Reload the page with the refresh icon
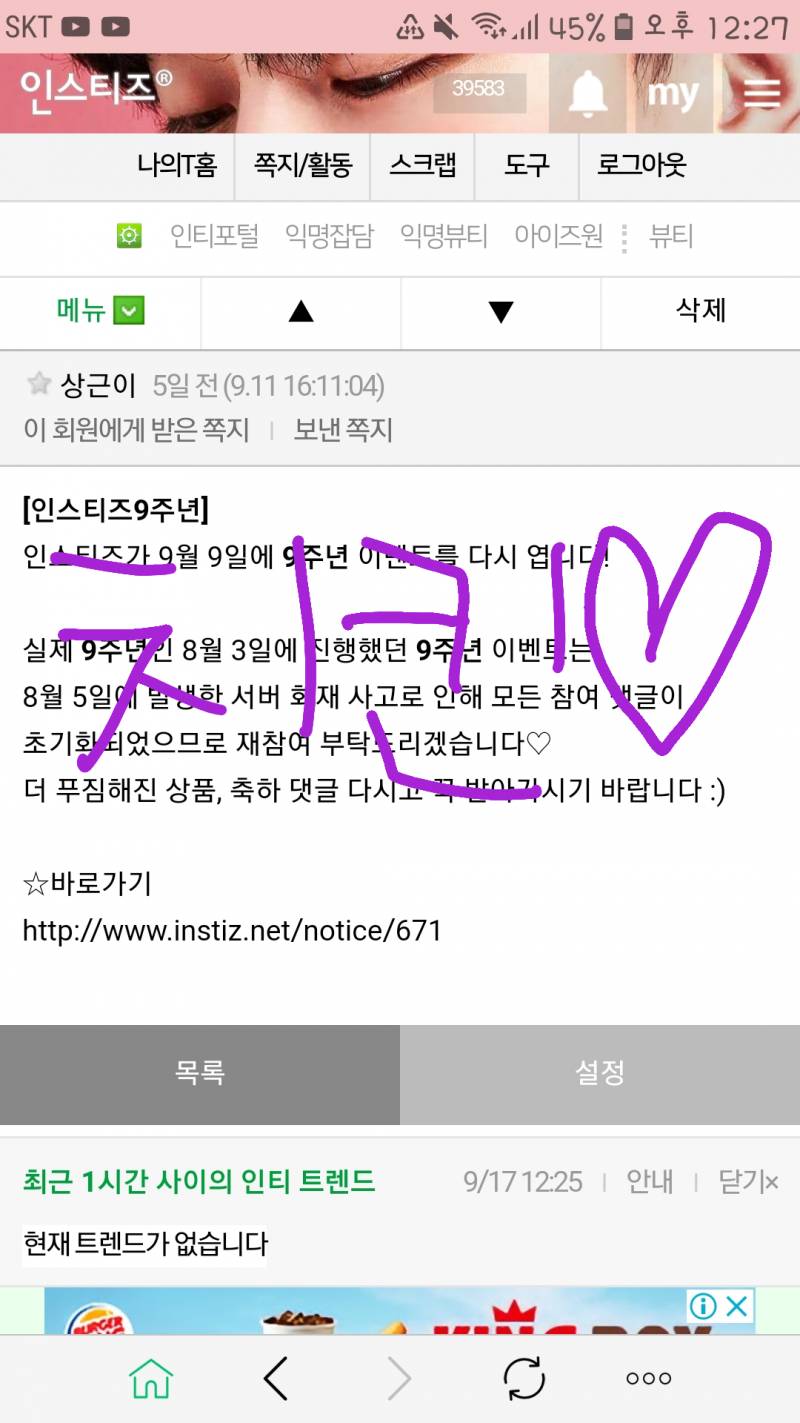The width and height of the screenshot is (800, 1423). pyautogui.click(x=523, y=1377)
